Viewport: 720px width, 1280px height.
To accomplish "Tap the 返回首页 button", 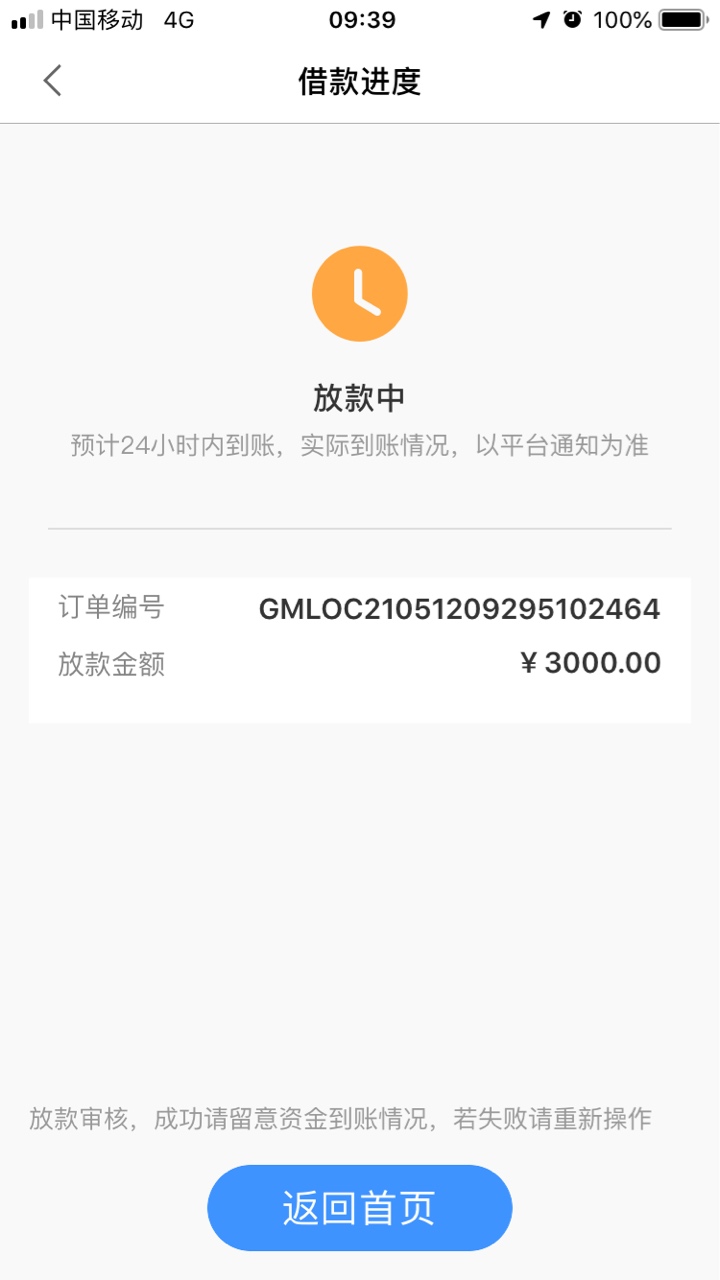I will (x=360, y=1208).
